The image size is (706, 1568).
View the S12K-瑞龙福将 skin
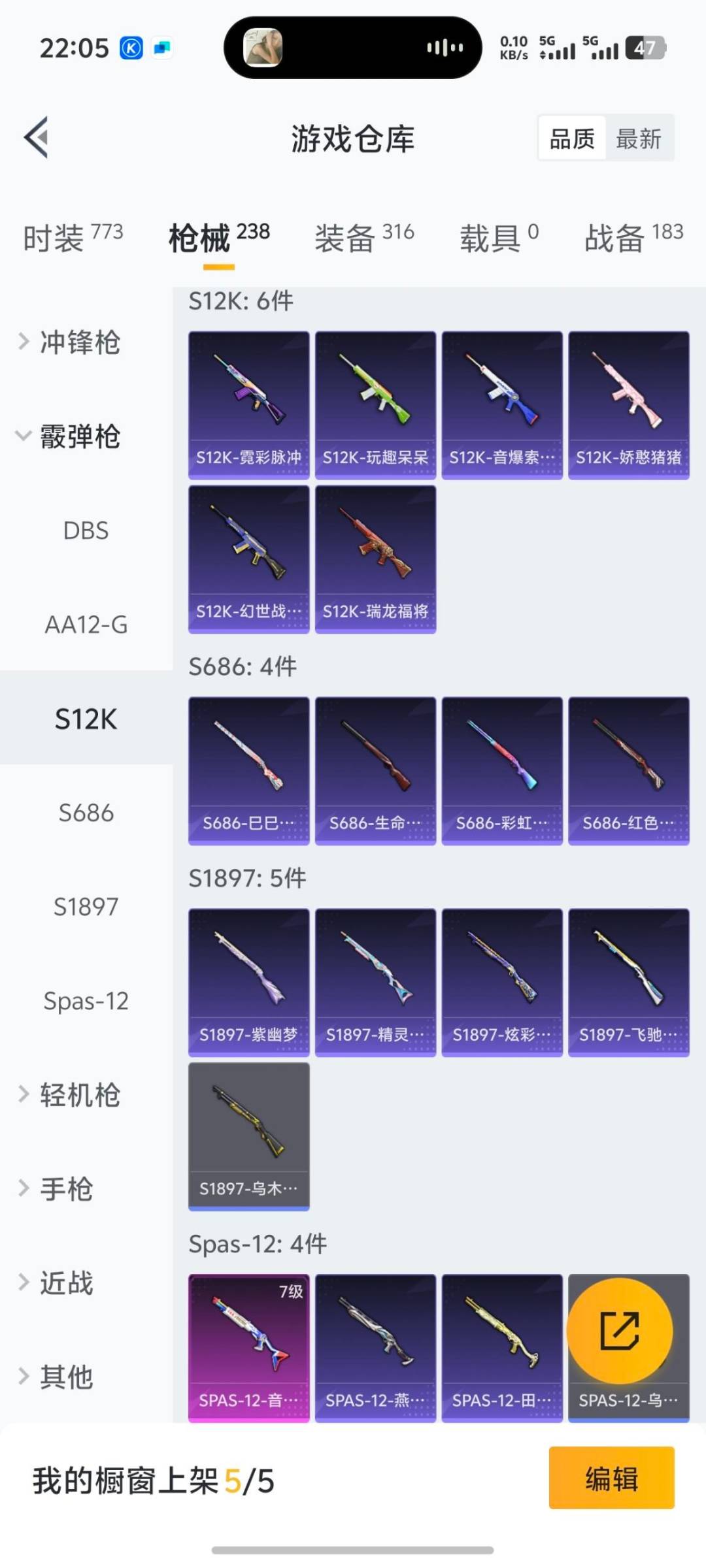click(375, 559)
